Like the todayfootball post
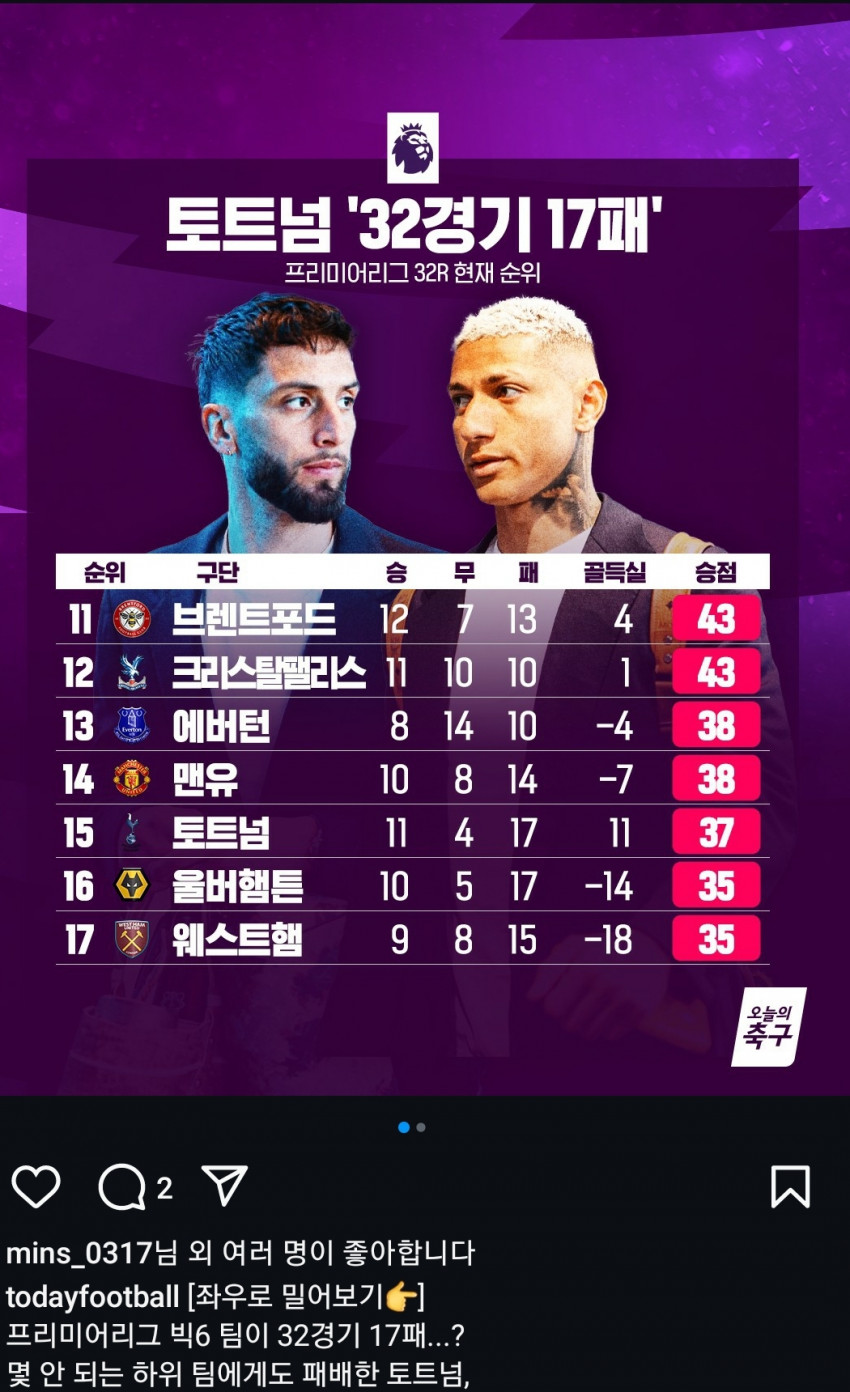The height and width of the screenshot is (1392, 850). 36,1187
